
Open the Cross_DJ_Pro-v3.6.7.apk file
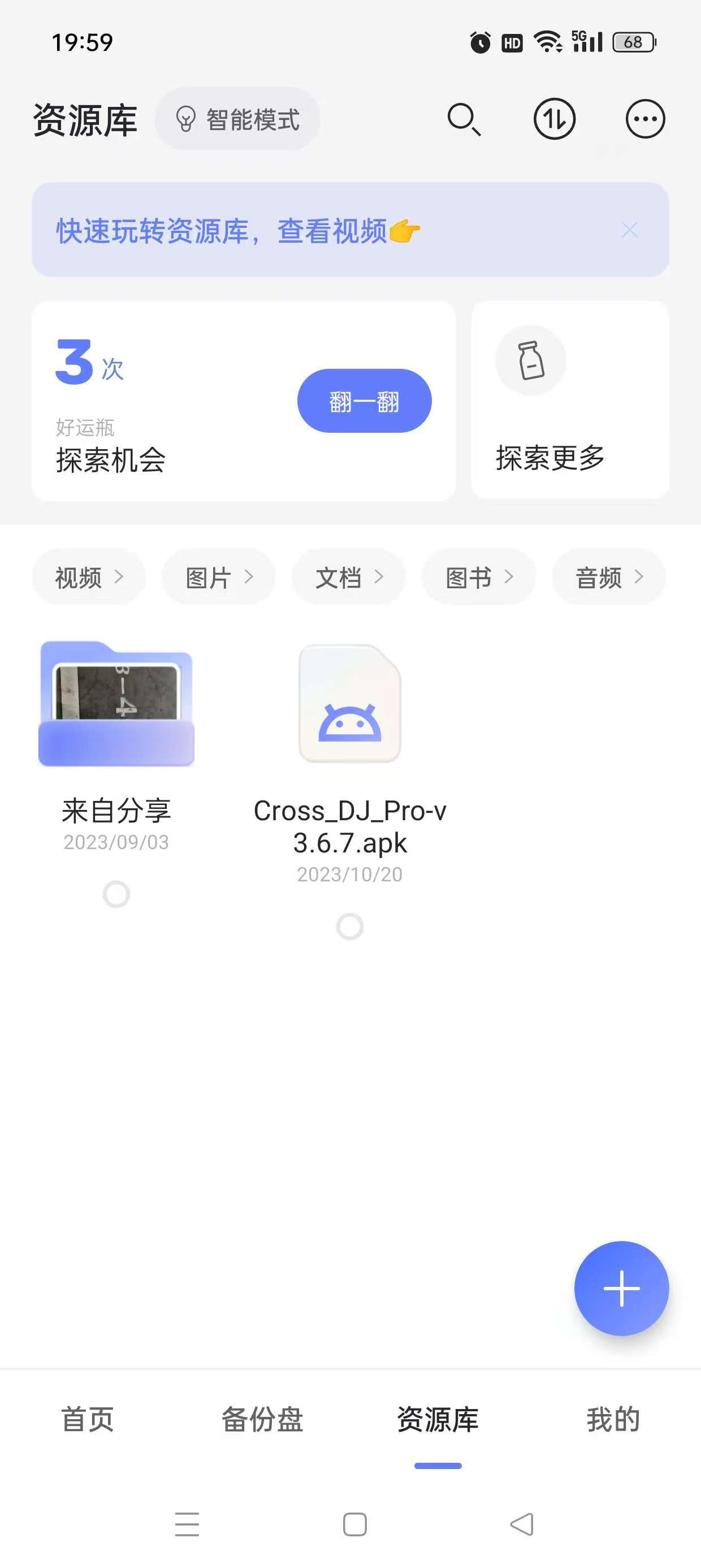[x=350, y=705]
